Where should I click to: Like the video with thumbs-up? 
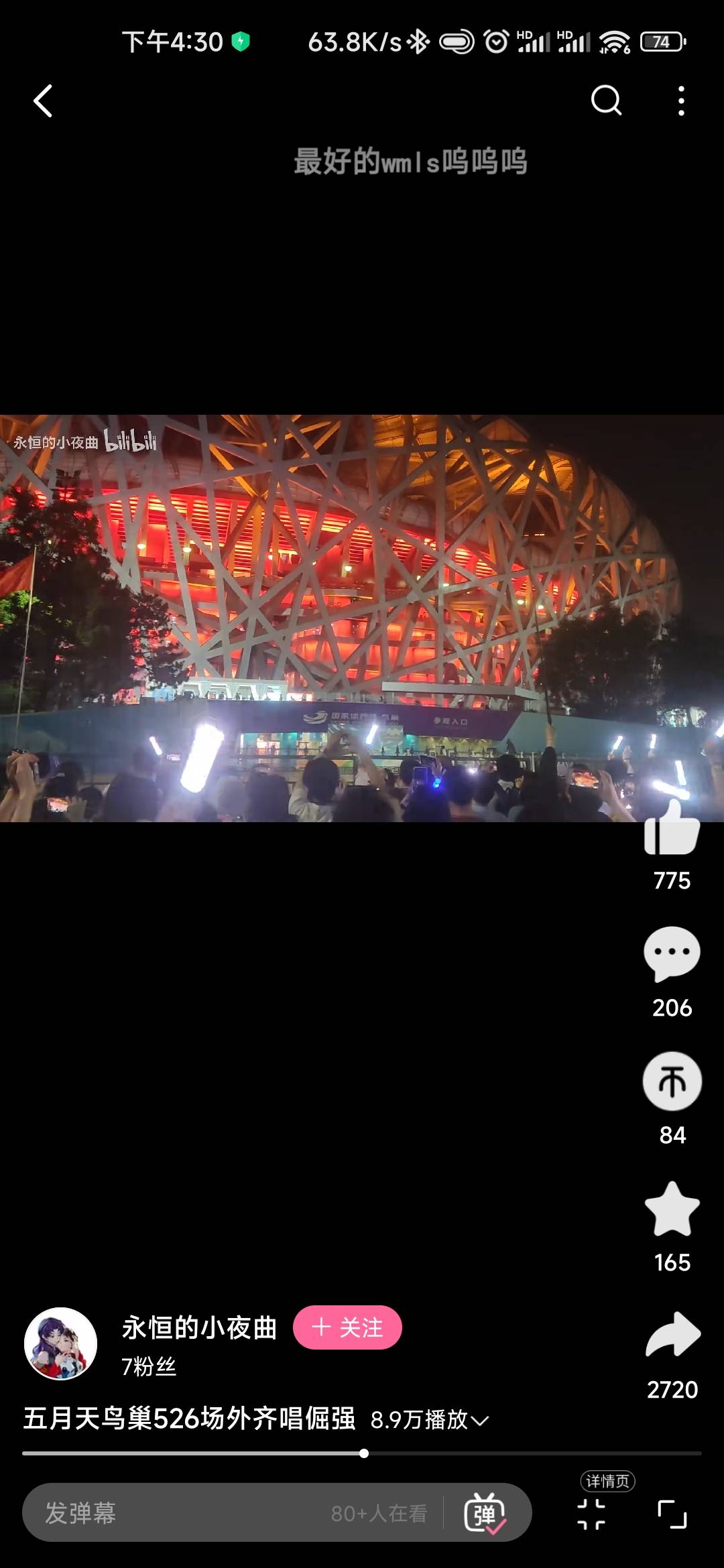click(672, 827)
